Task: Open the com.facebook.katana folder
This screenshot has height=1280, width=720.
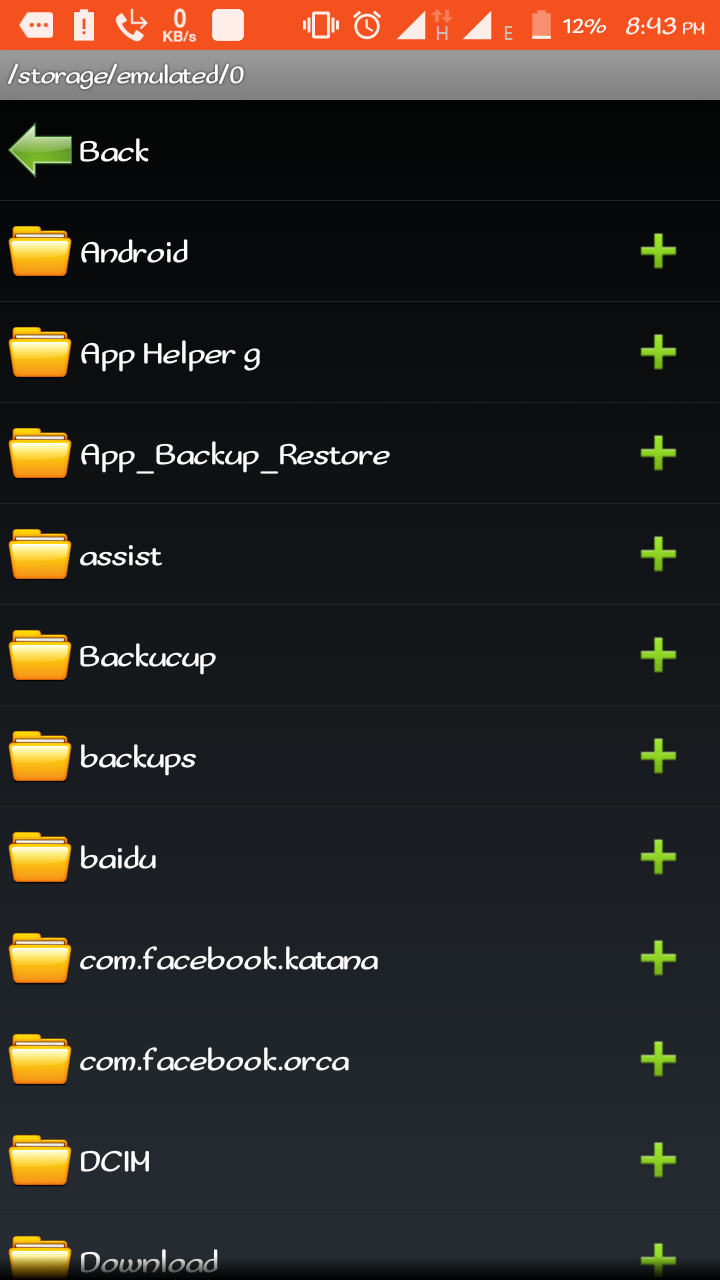Action: (x=228, y=960)
